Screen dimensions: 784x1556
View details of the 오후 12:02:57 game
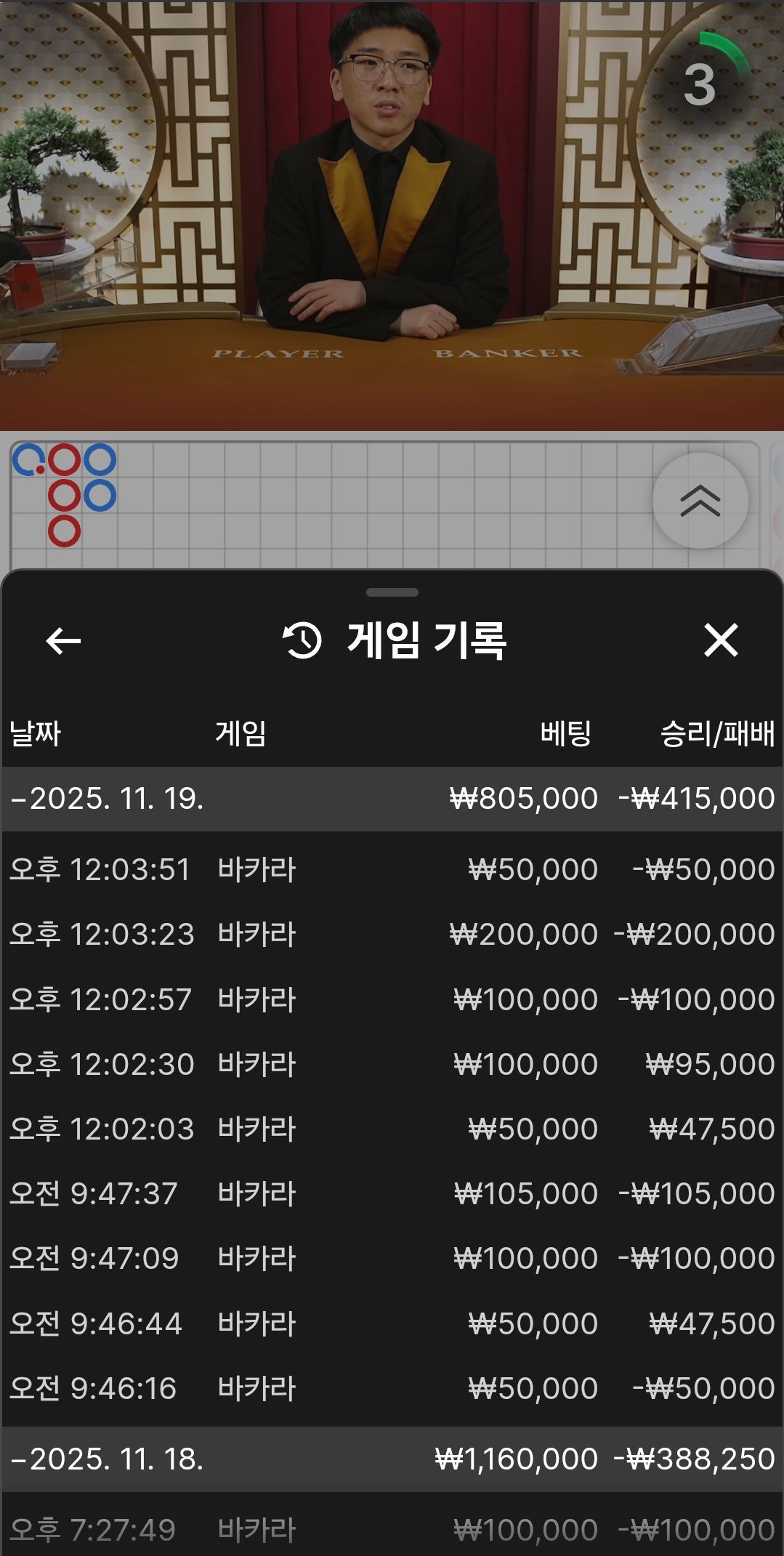(392, 999)
